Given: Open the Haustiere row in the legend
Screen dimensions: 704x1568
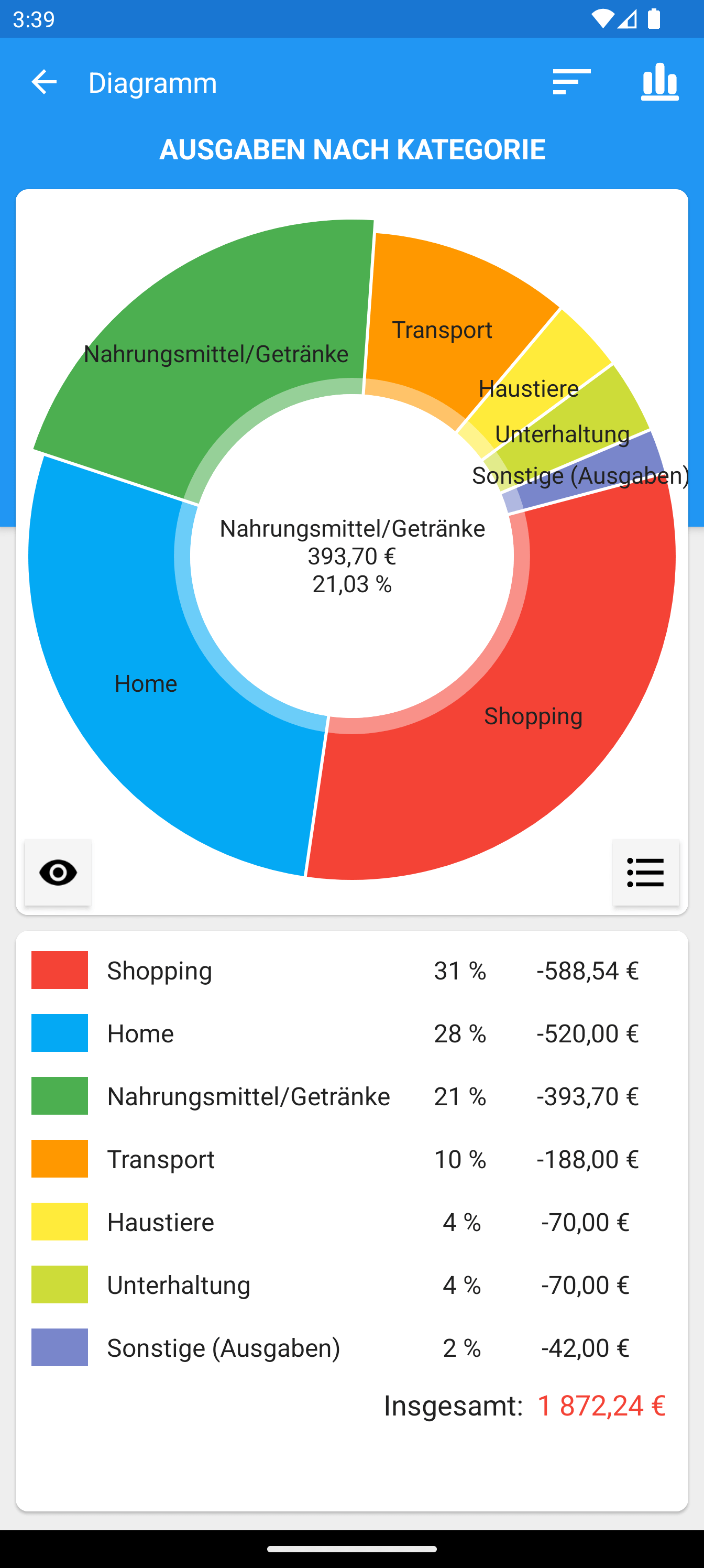Looking at the screenshot, I should 351,1222.
